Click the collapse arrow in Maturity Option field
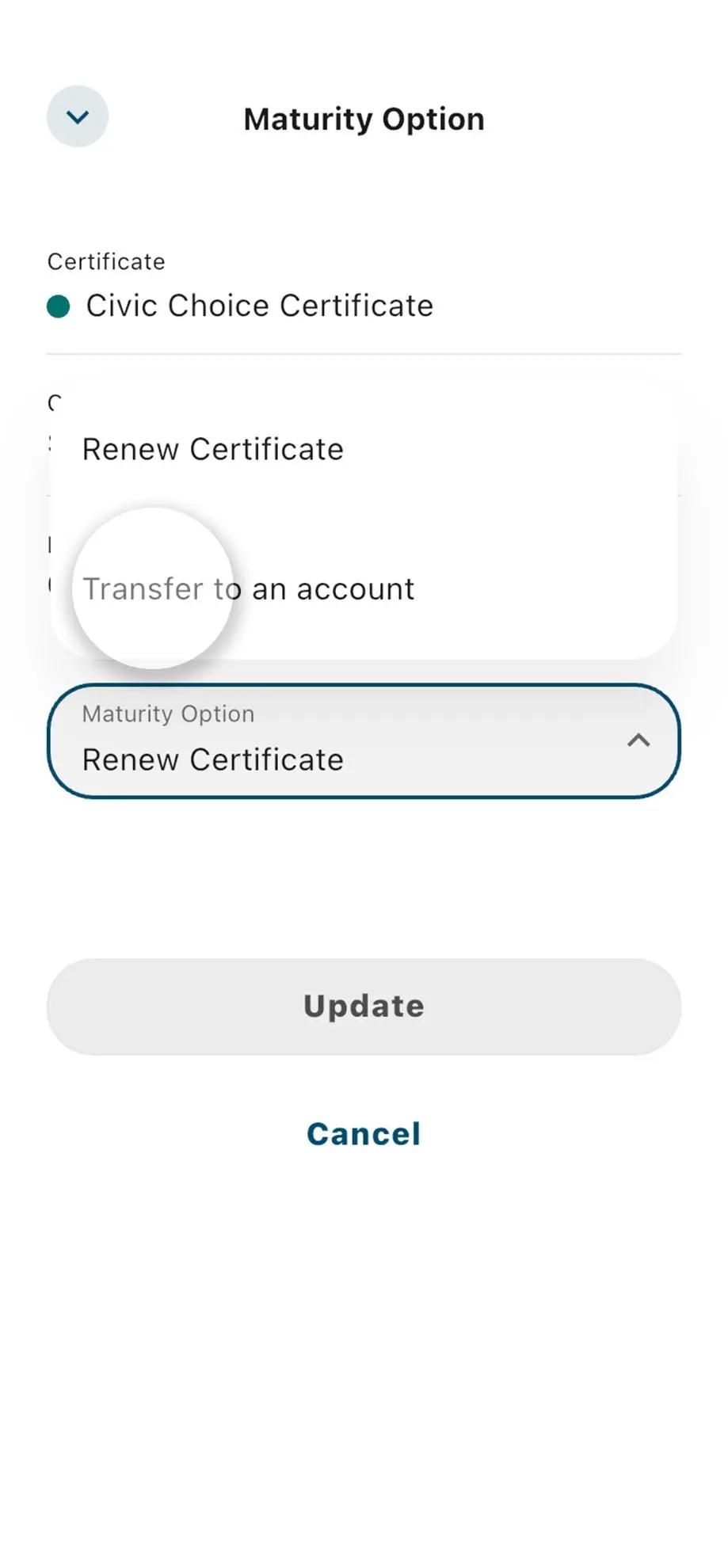728x1568 pixels. pyautogui.click(x=638, y=741)
